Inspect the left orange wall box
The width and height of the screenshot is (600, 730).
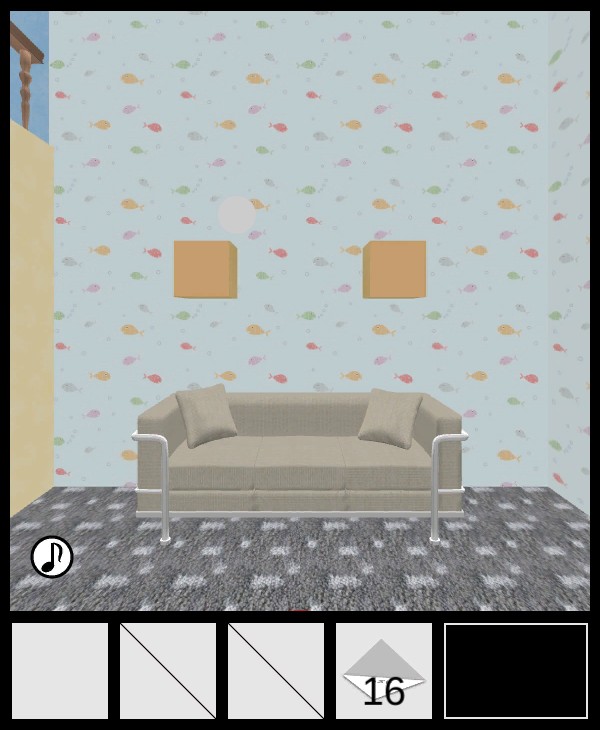205,269
